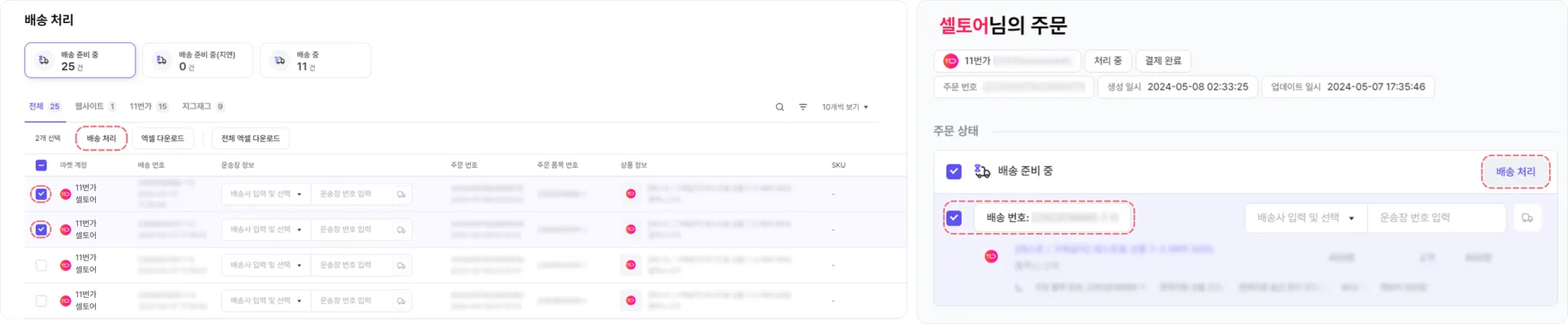The image size is (1568, 324).
Task: Expand the 10개씩 보기 dropdown
Action: [845, 107]
